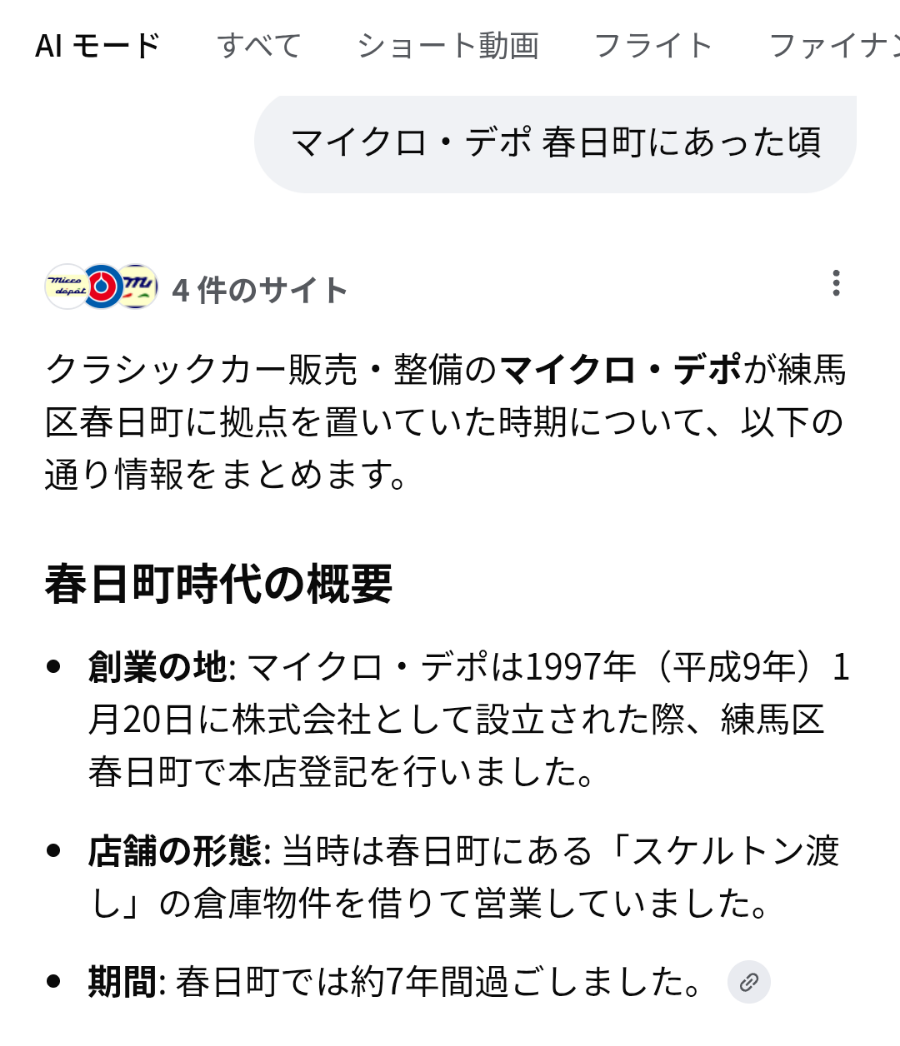Tap the query bubble マイクロ・デポ 春日町にあった頃

click(x=555, y=143)
